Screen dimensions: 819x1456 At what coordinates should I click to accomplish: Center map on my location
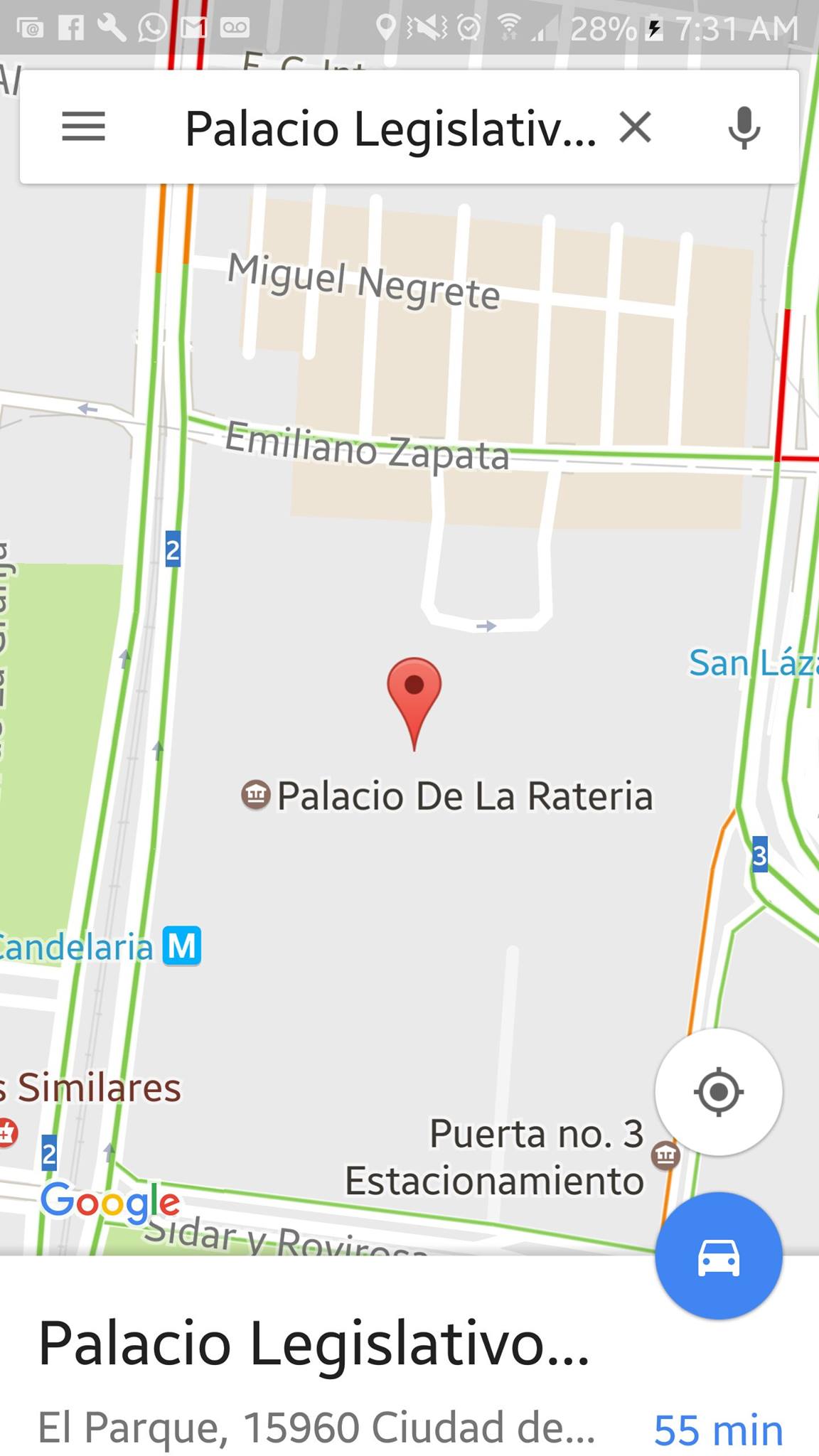coord(718,1091)
